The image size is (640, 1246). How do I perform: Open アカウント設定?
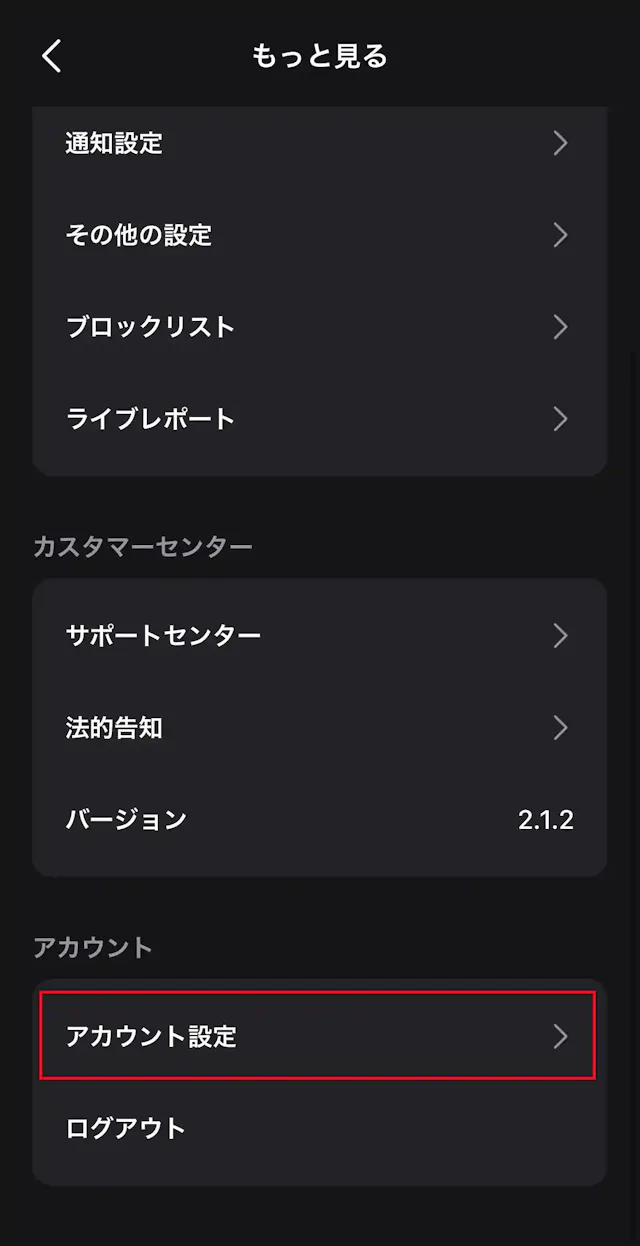tap(318, 1036)
